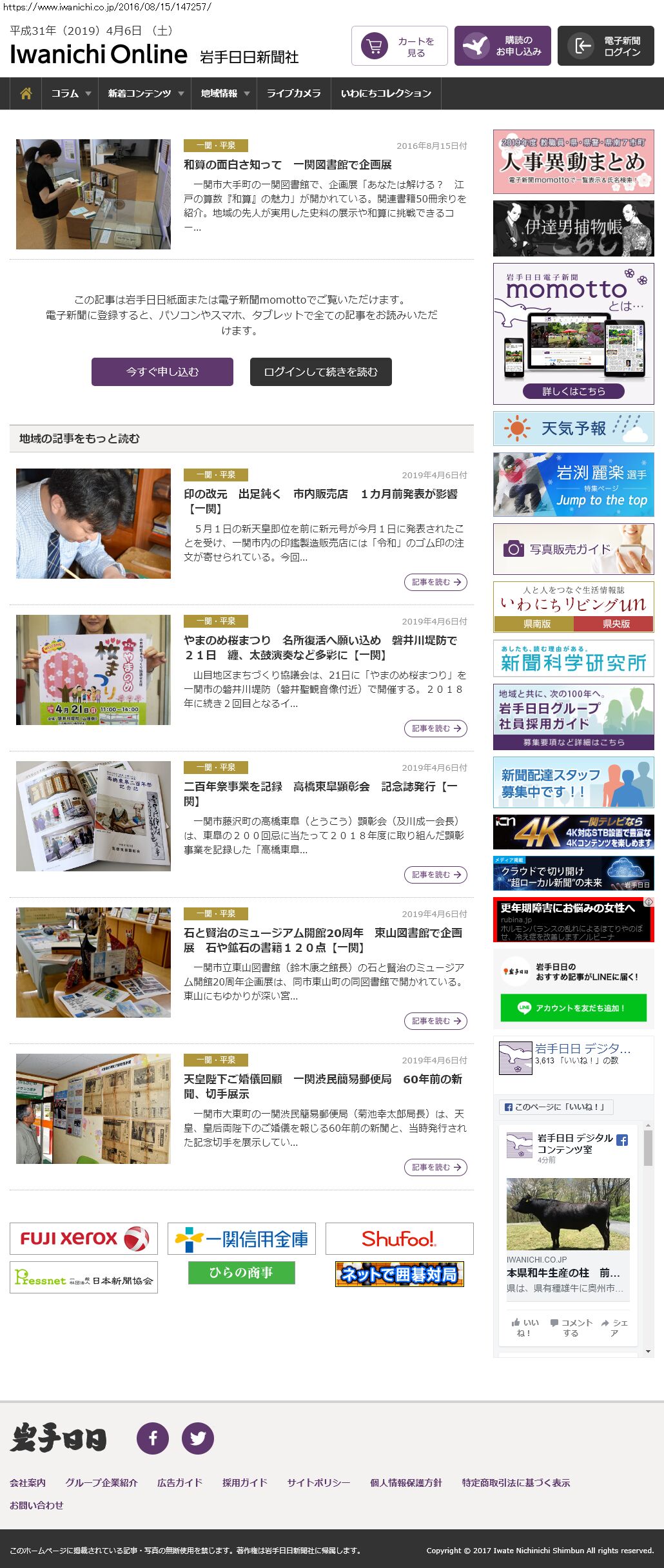Visit the Facebook page from the footer
The width and height of the screenshot is (664, 1568).
click(153, 1438)
